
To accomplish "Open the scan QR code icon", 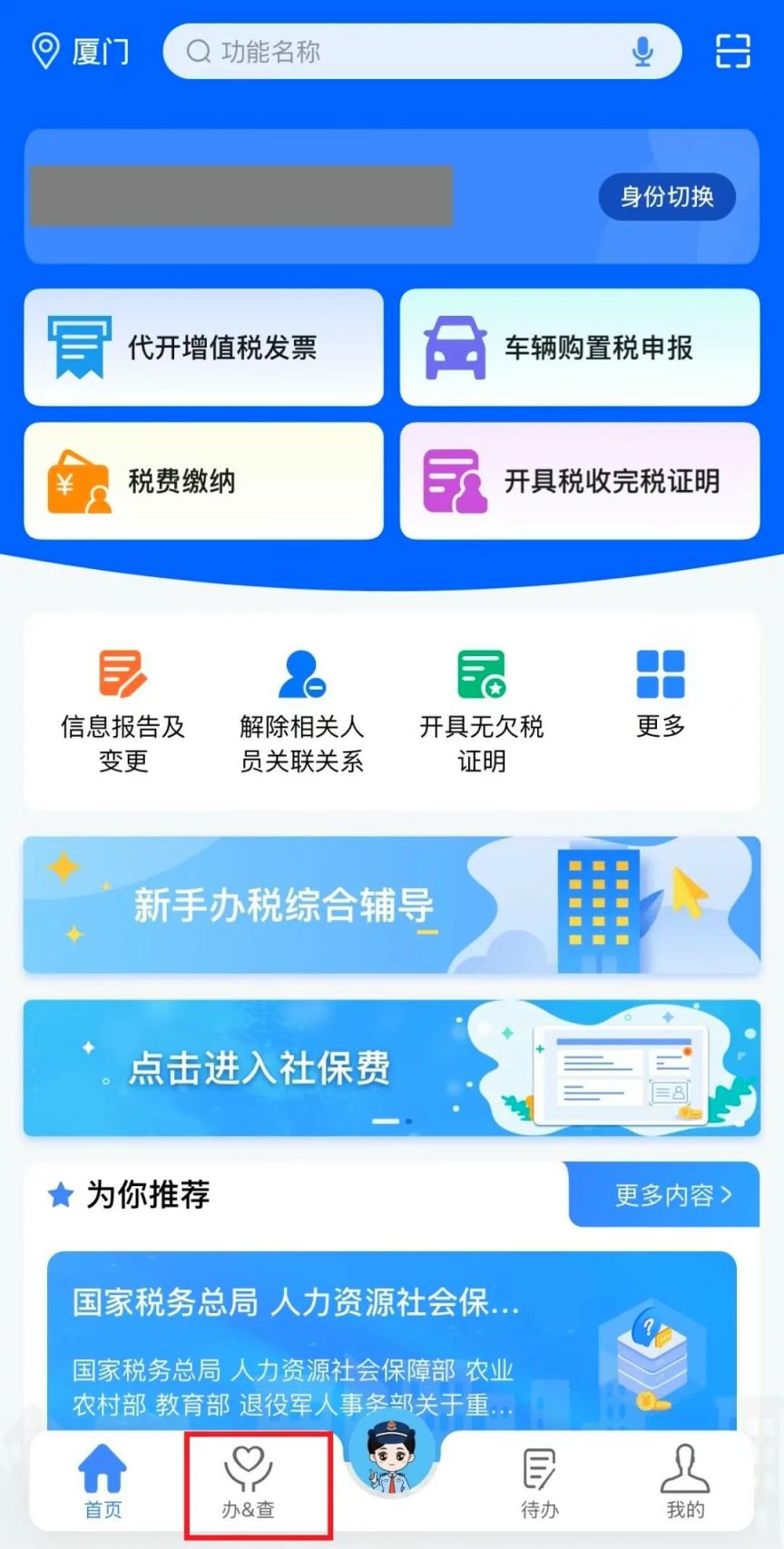I will 731,51.
